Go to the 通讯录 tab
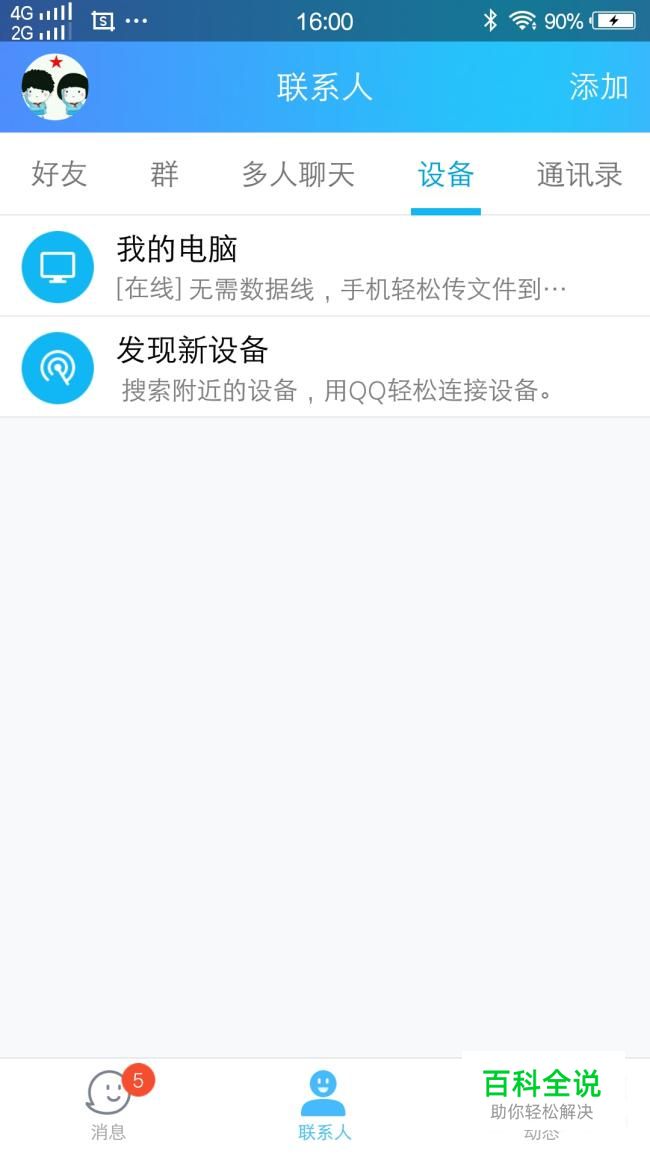 click(579, 174)
